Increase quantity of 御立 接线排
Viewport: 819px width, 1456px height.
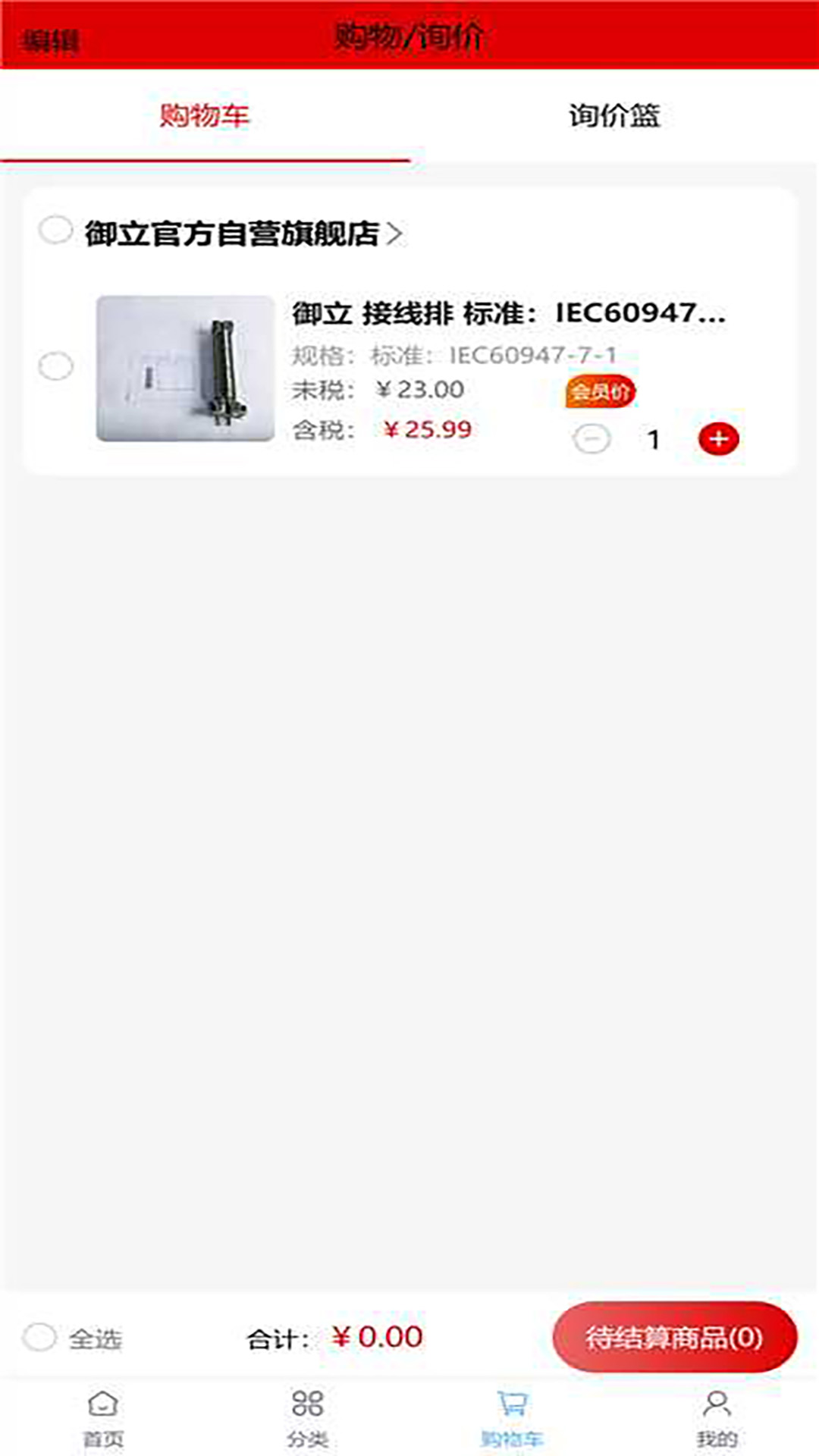pos(718,439)
